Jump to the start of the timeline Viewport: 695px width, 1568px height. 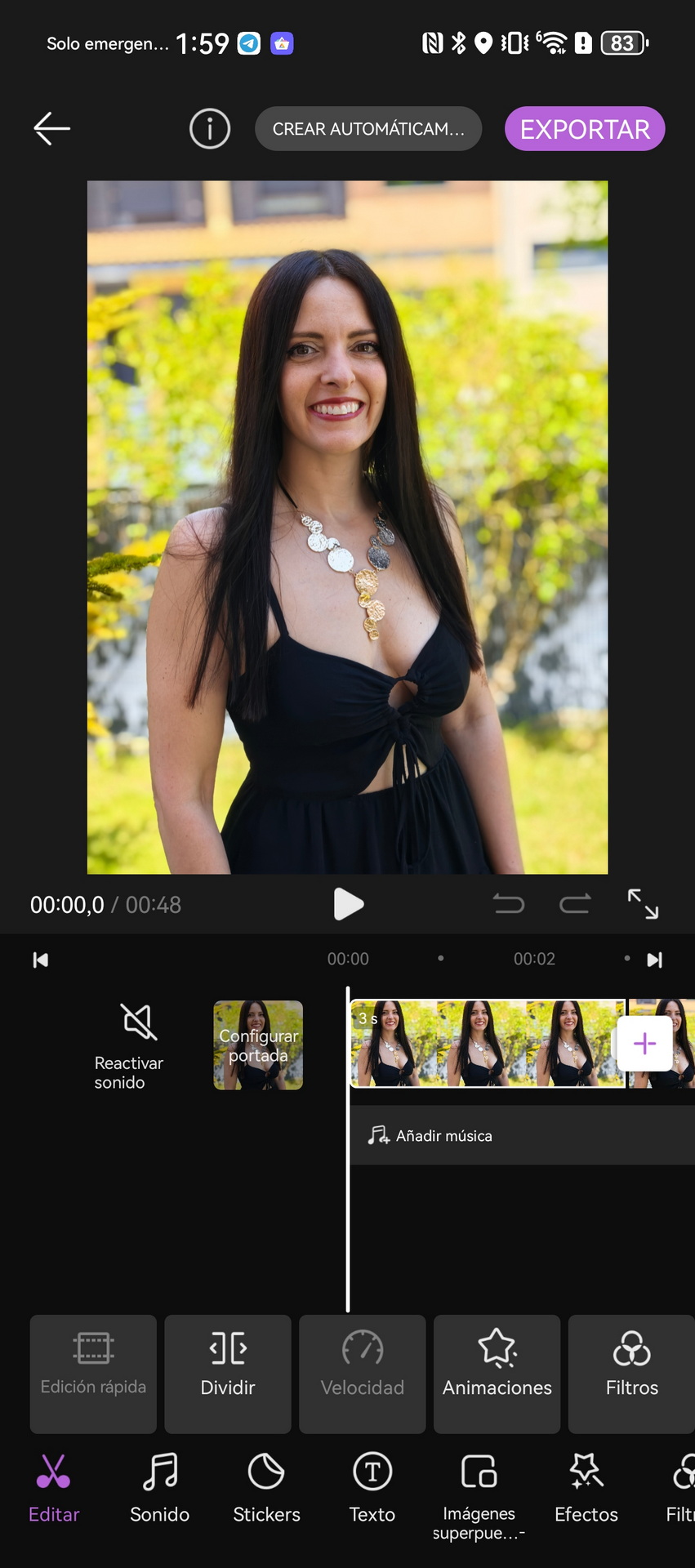[x=40, y=960]
